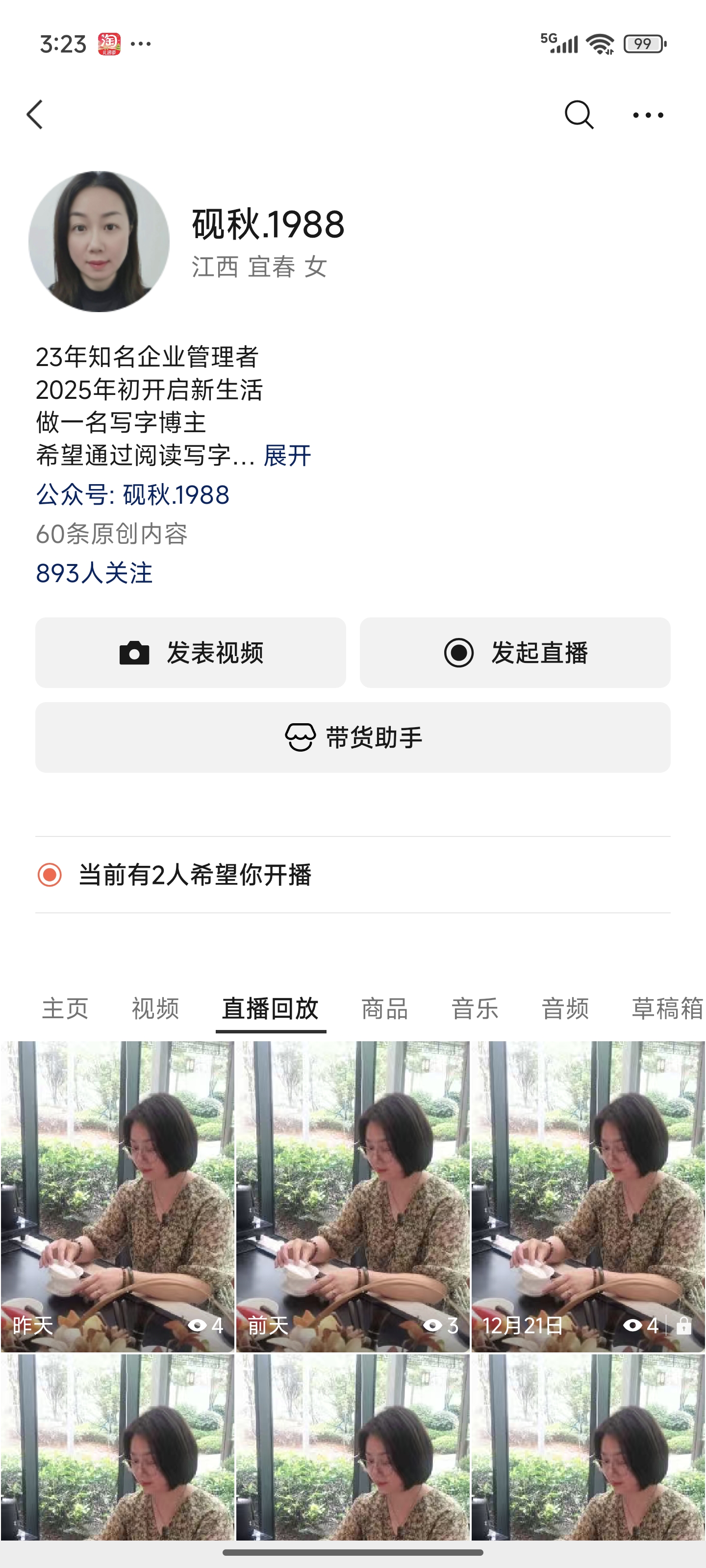Open the 公众号 砚秋.1988 link
The width and height of the screenshot is (706, 1568).
(x=133, y=494)
